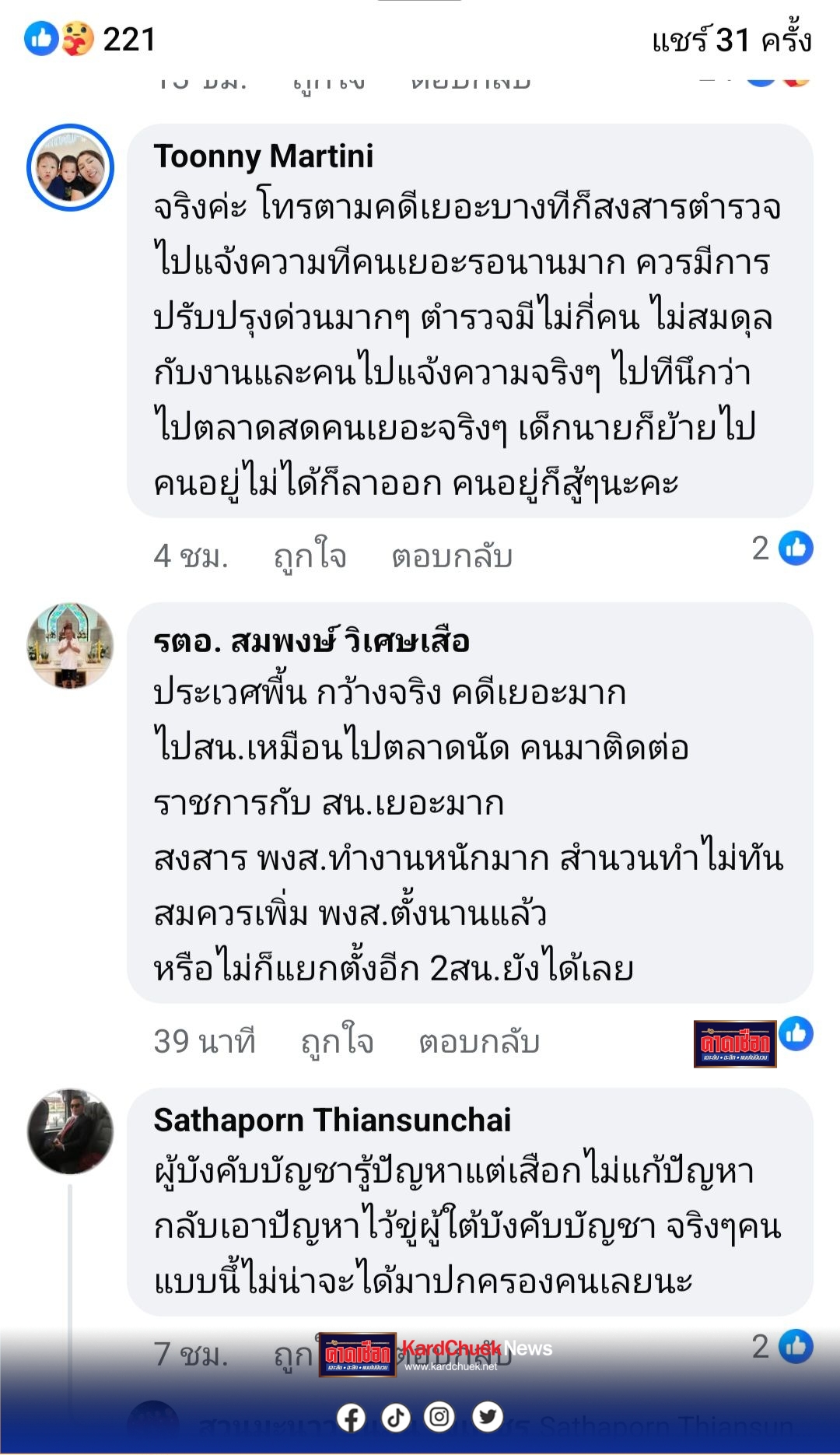840x1455 pixels.
Task: Like the comment by รตอ. สมพงษ์ วิเศษเสือ
Action: click(337, 1041)
